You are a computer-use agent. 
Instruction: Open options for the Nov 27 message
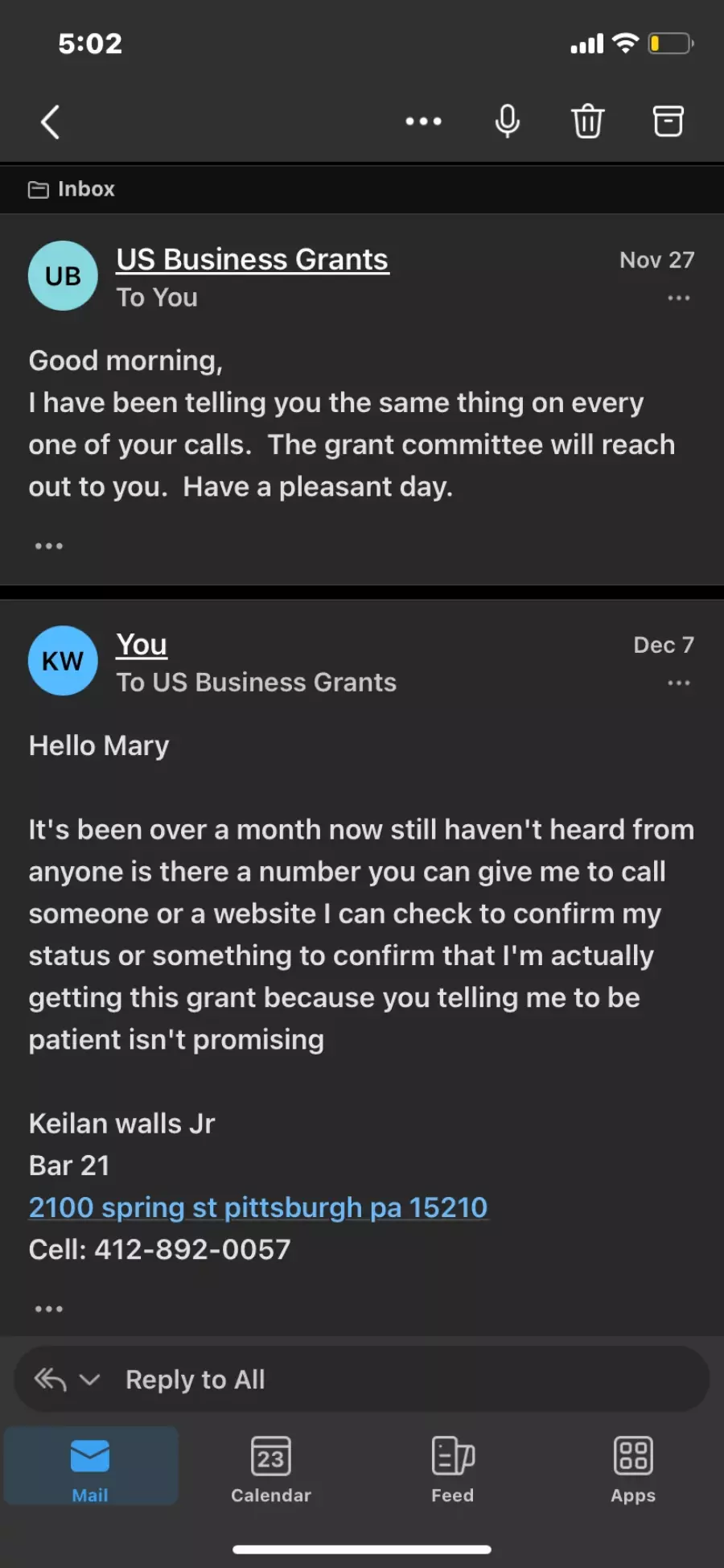(679, 298)
